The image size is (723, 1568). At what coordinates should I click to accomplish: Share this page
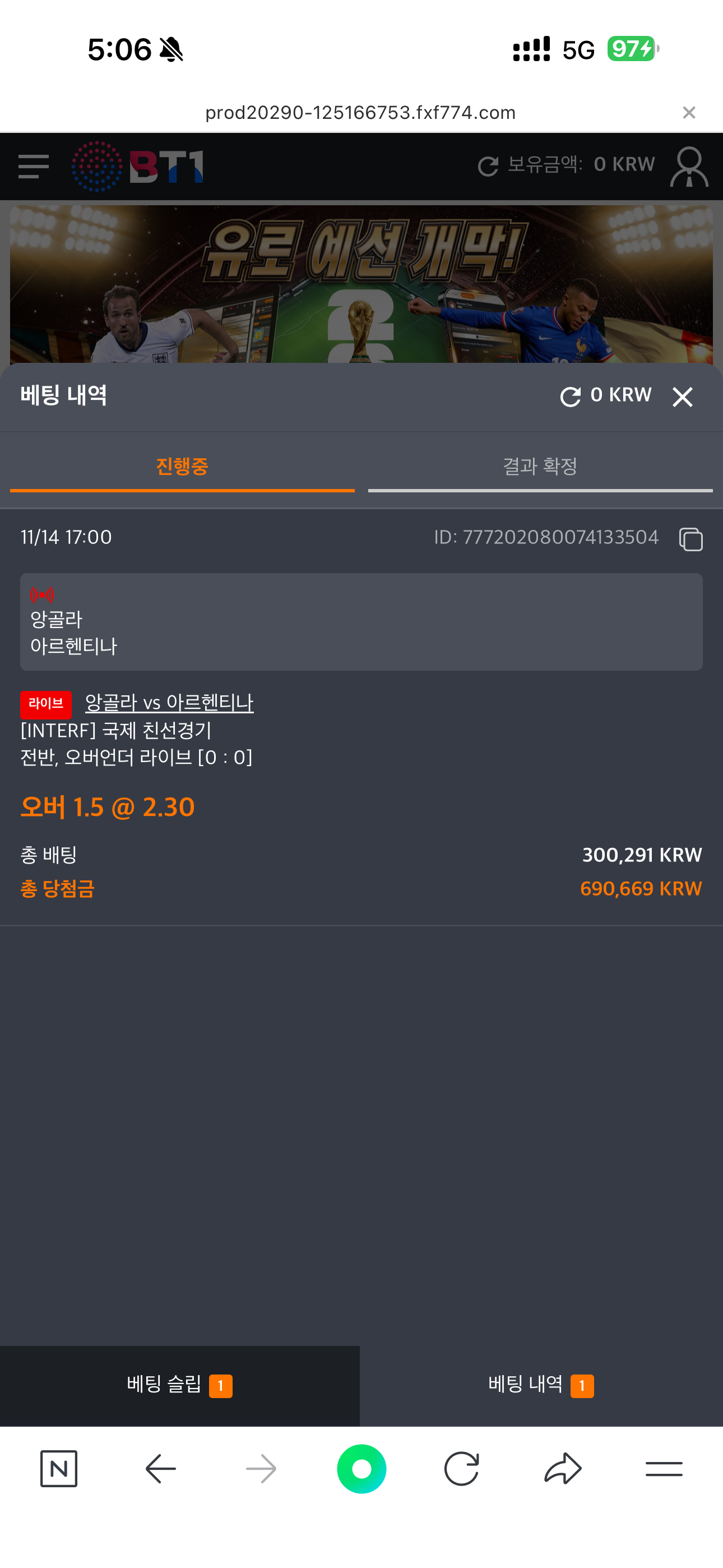coord(562,1469)
